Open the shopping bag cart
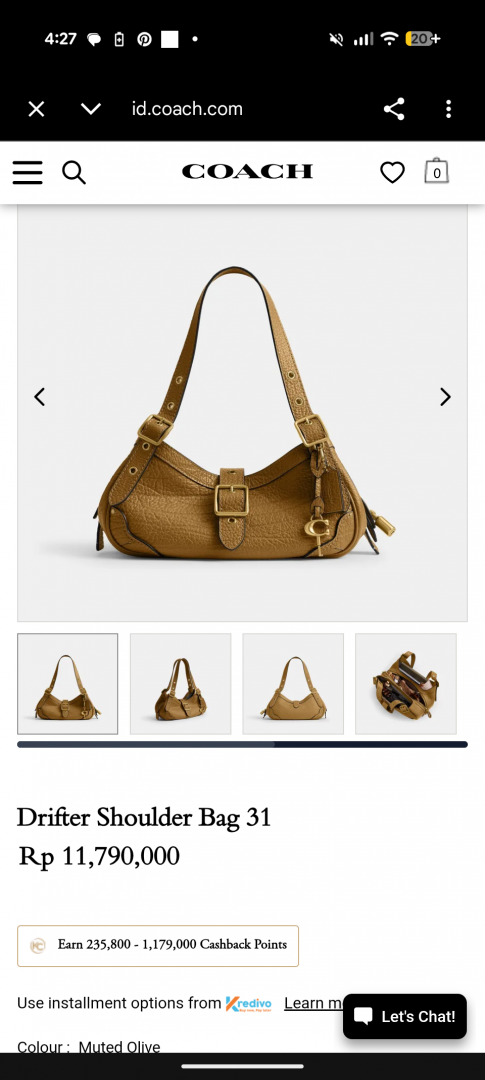 436,172
